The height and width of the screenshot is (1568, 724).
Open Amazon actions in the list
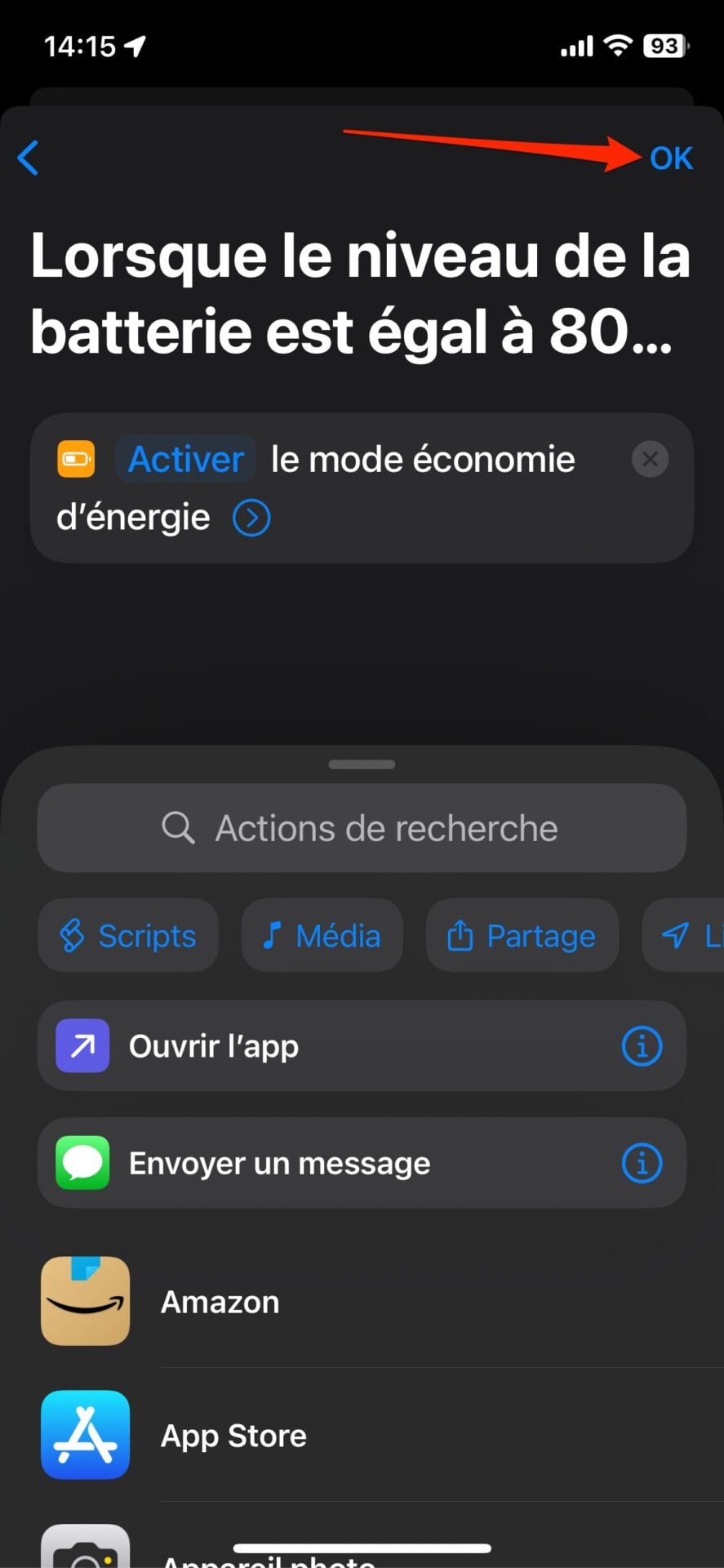(x=220, y=1301)
